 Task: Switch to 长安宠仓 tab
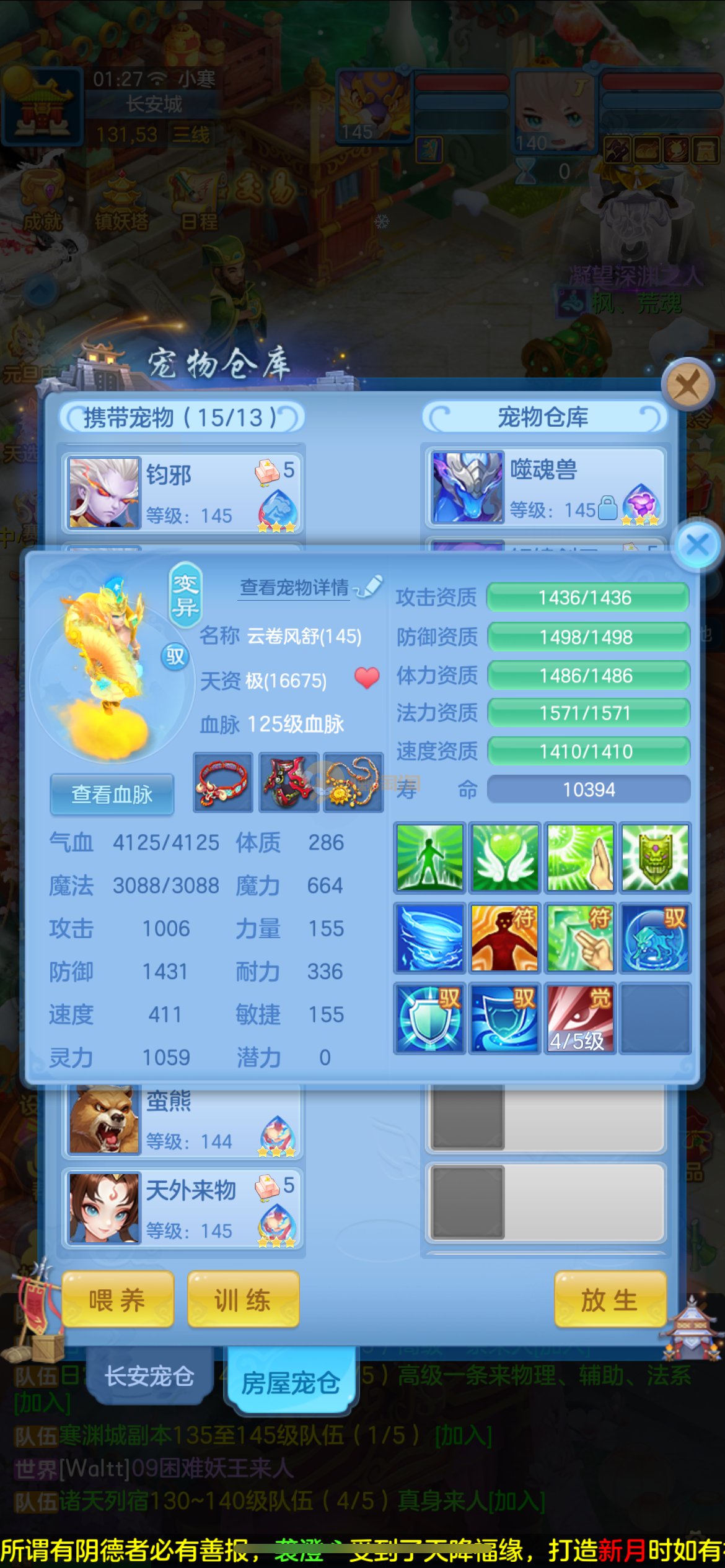click(x=149, y=1376)
